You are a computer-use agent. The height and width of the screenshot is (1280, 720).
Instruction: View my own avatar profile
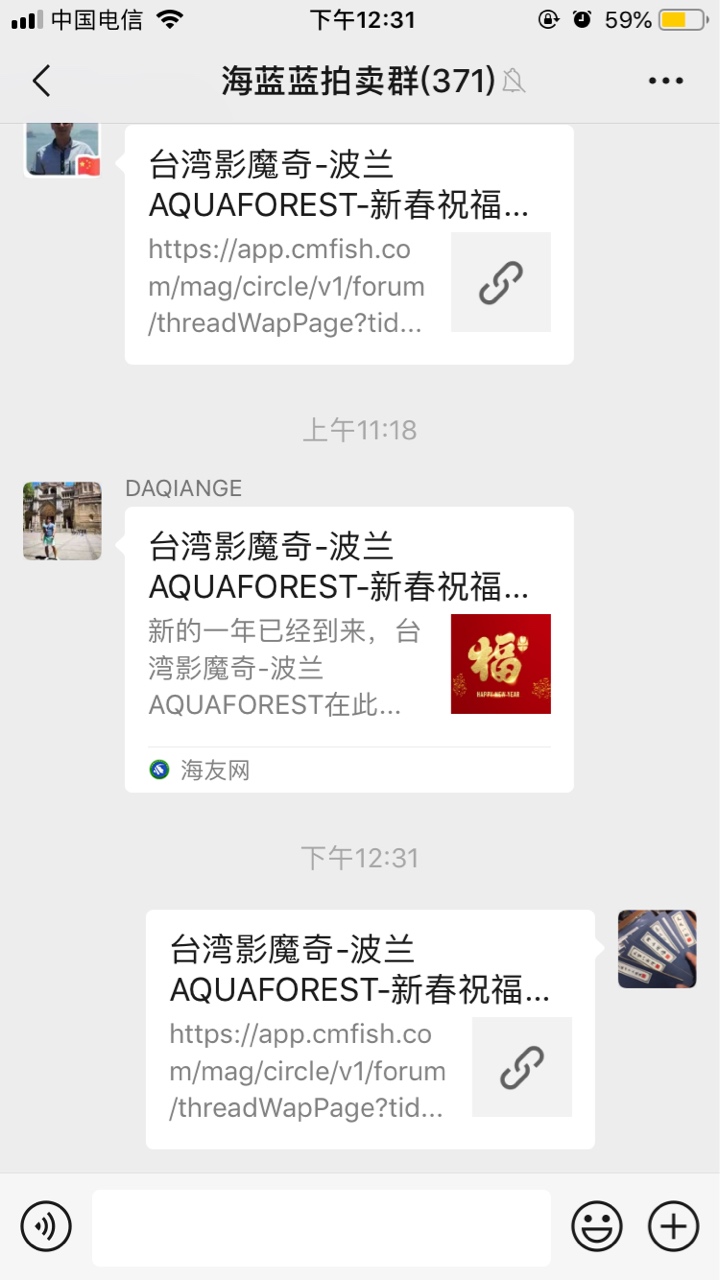657,949
